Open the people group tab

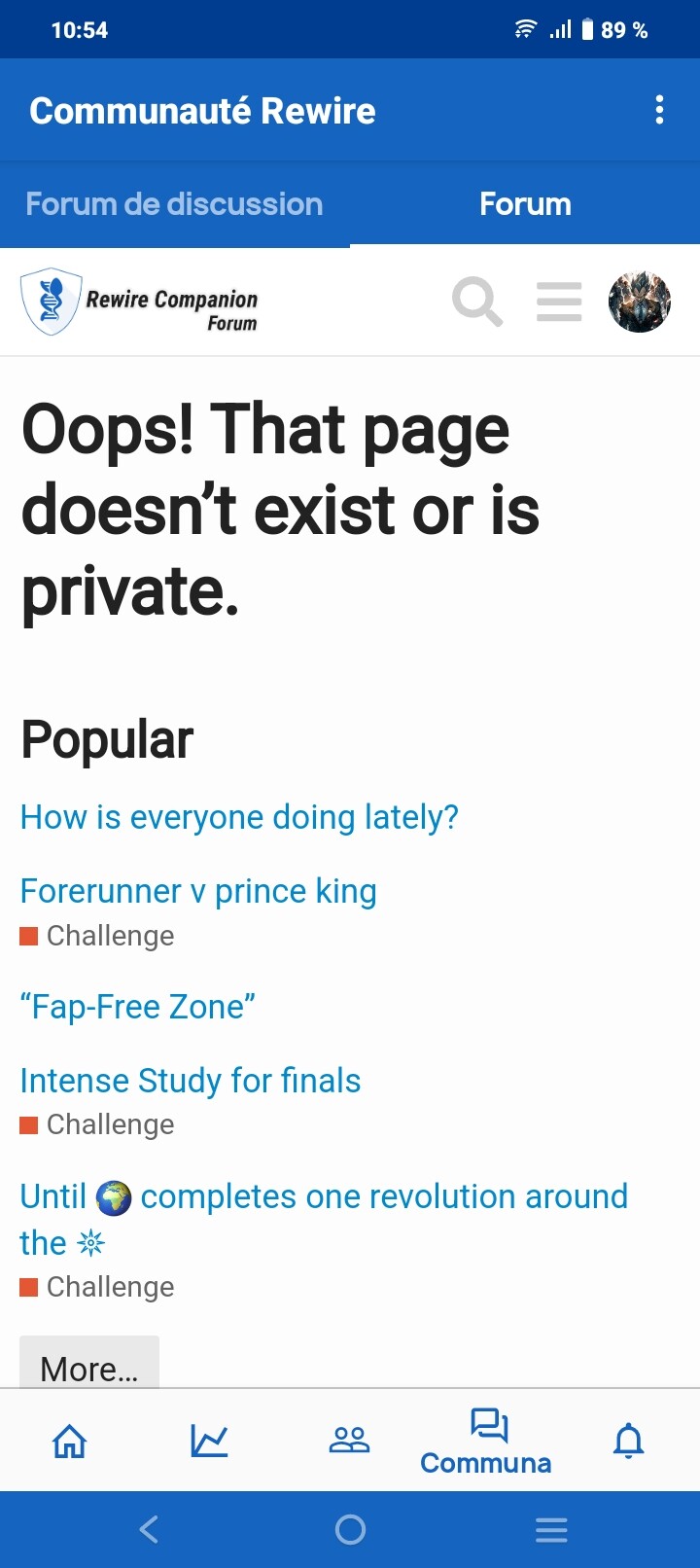(x=350, y=1441)
